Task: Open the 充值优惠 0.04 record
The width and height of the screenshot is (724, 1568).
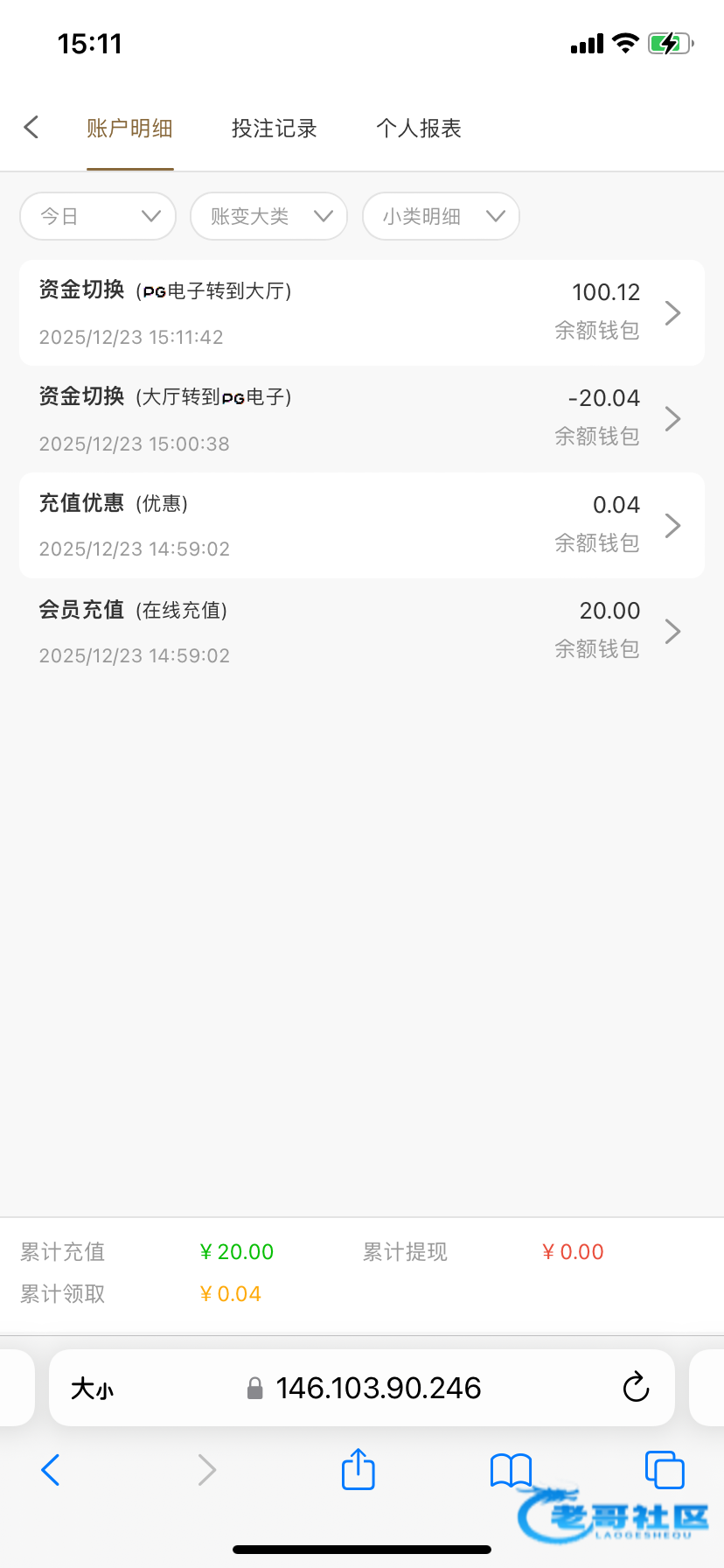Action: point(362,525)
